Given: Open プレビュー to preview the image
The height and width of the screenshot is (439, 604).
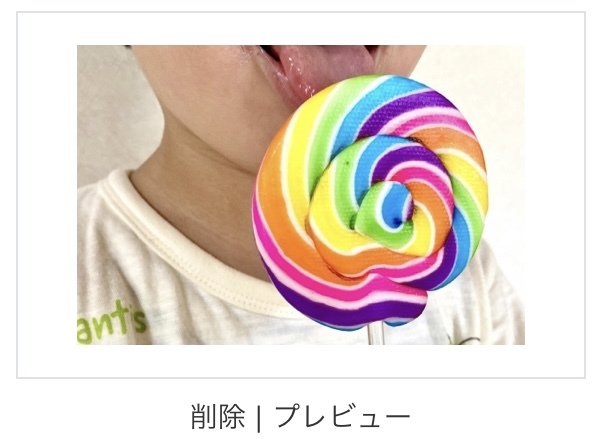Looking at the screenshot, I should click(342, 415).
